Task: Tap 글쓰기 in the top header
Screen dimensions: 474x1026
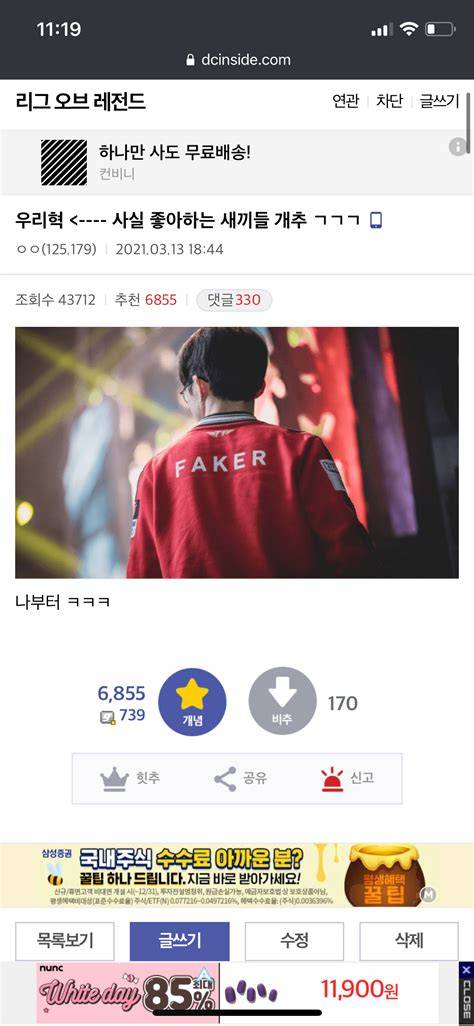Action: click(x=439, y=101)
